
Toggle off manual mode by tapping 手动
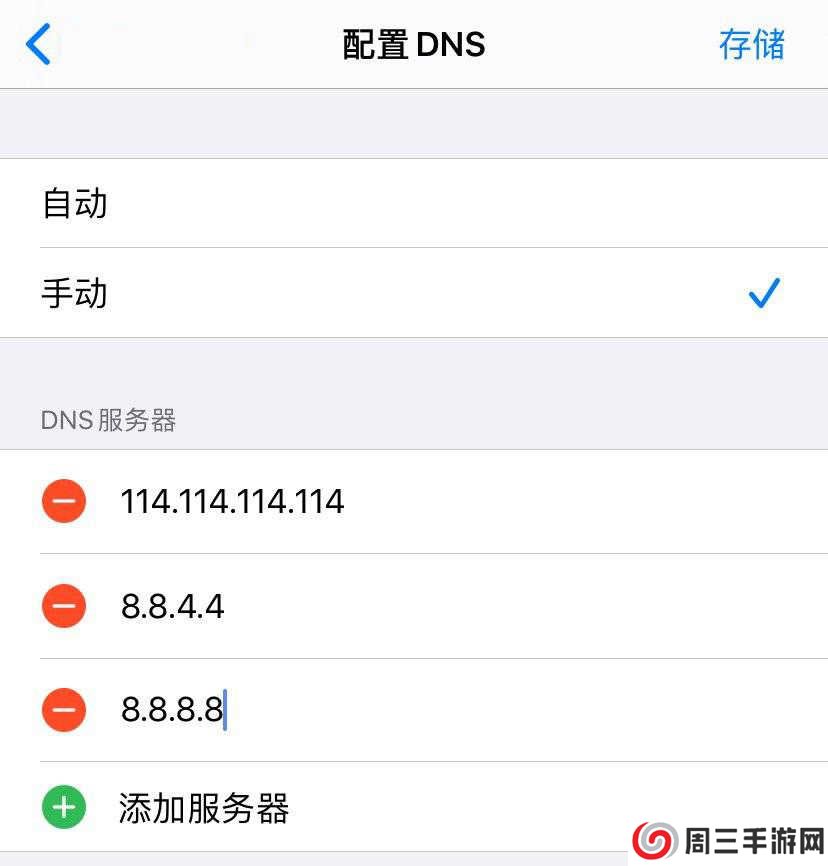pyautogui.click(x=73, y=293)
